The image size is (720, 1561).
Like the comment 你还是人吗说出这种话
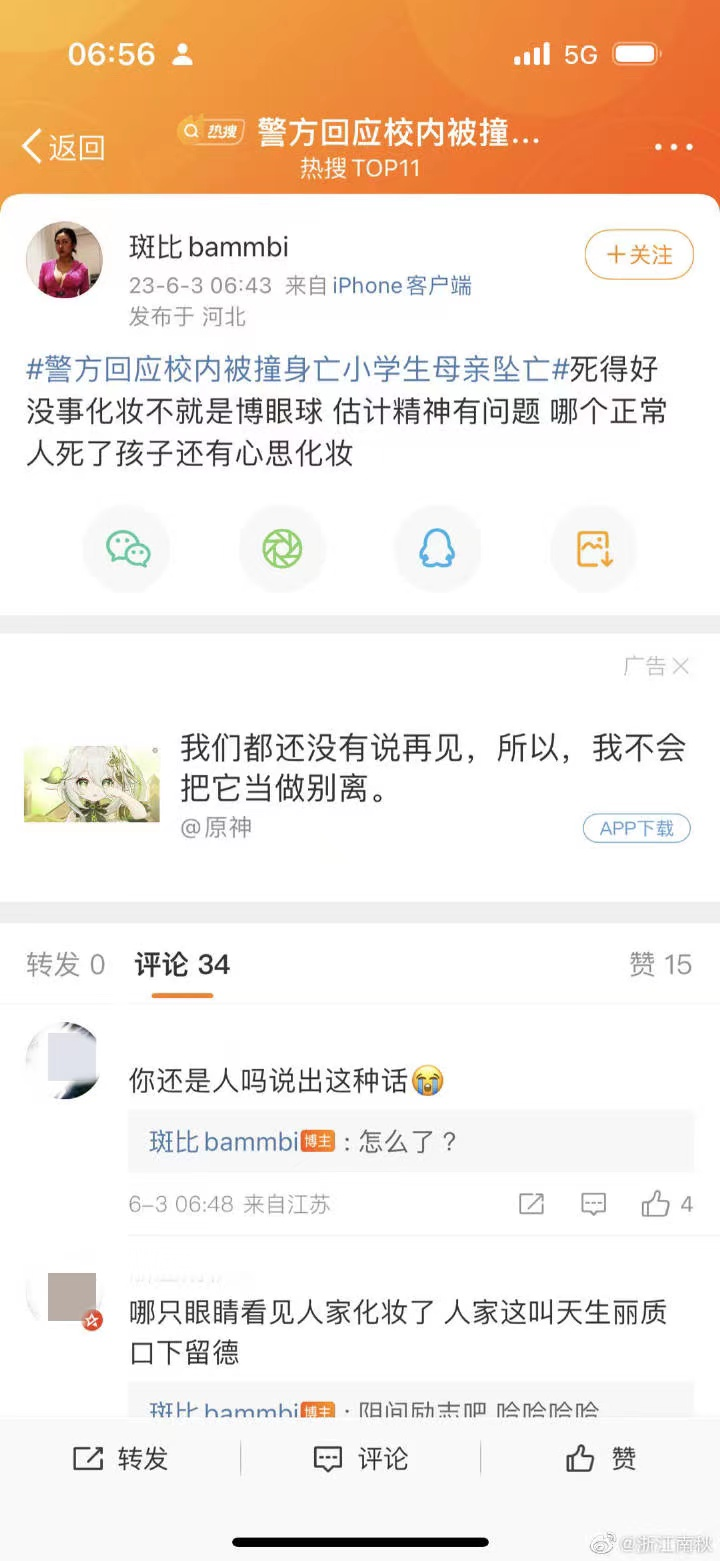(657, 1204)
